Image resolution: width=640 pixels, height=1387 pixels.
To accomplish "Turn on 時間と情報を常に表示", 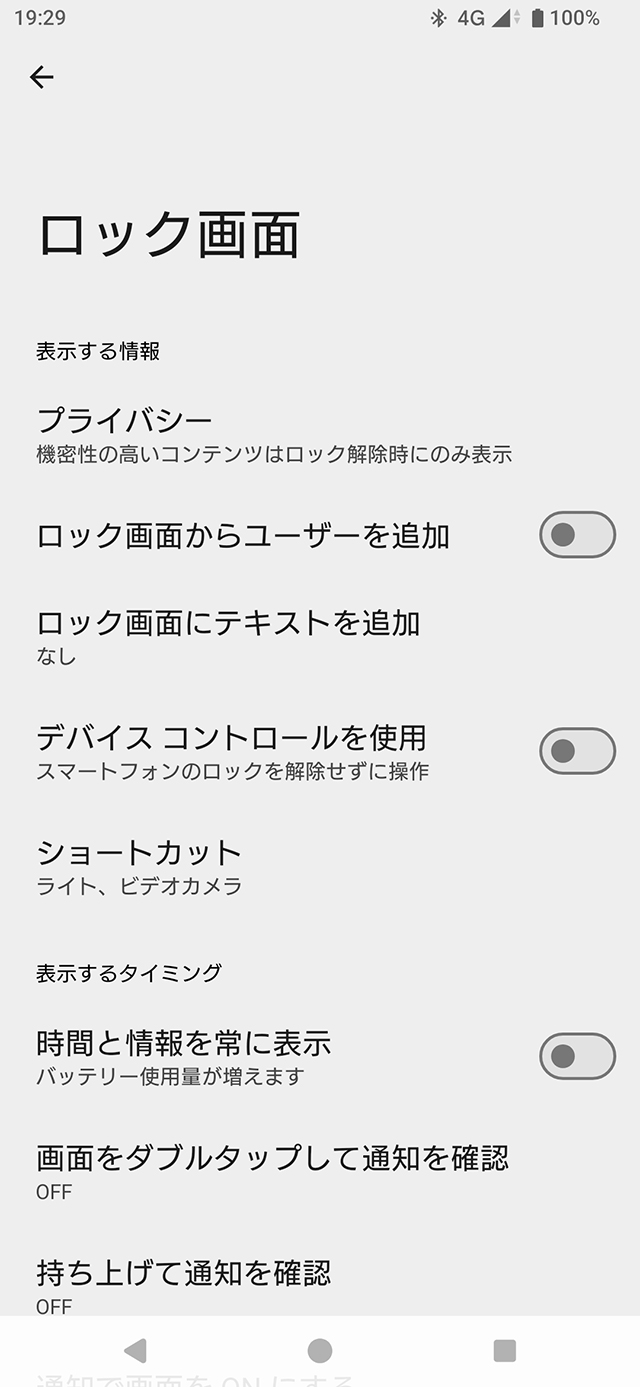I will pos(577,1056).
